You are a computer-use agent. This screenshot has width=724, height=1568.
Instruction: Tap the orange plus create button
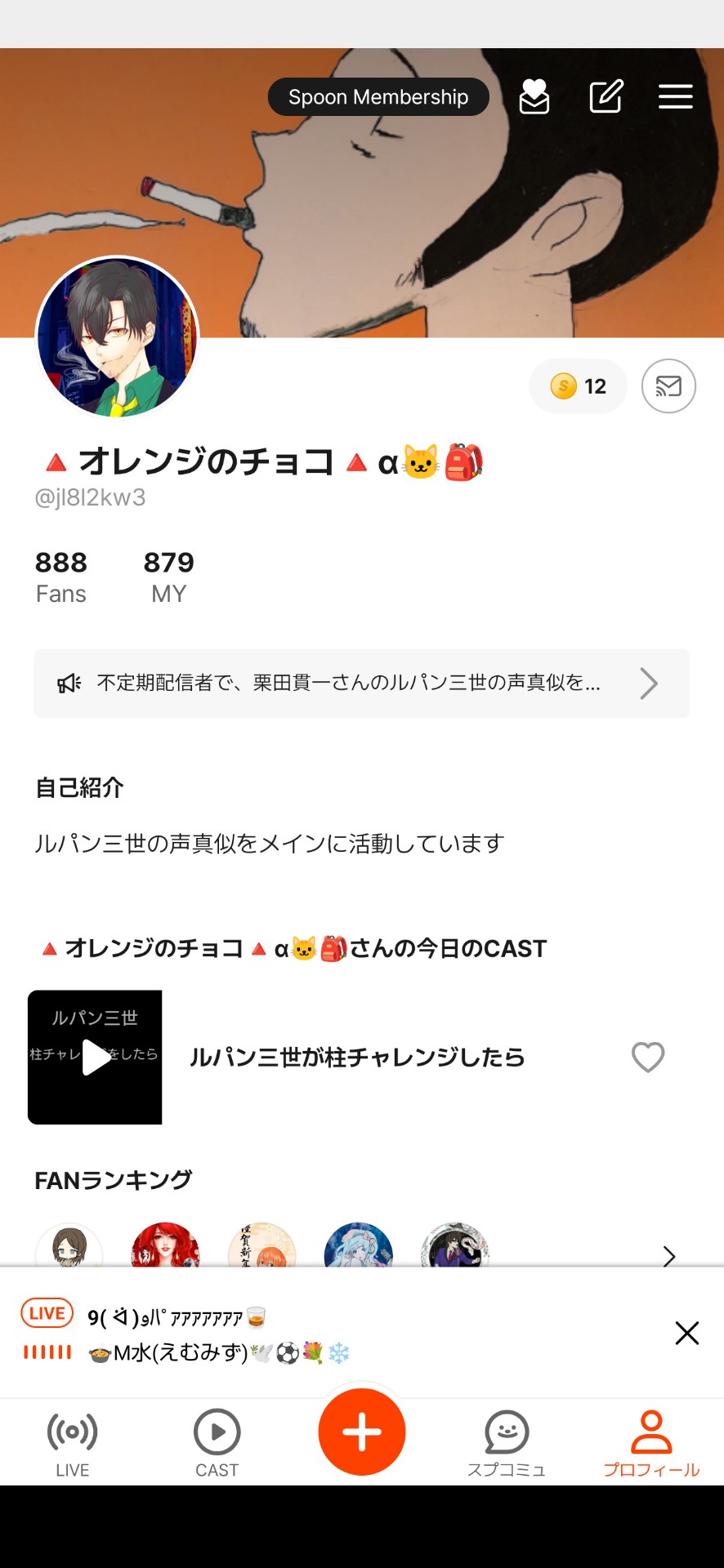(x=362, y=1432)
